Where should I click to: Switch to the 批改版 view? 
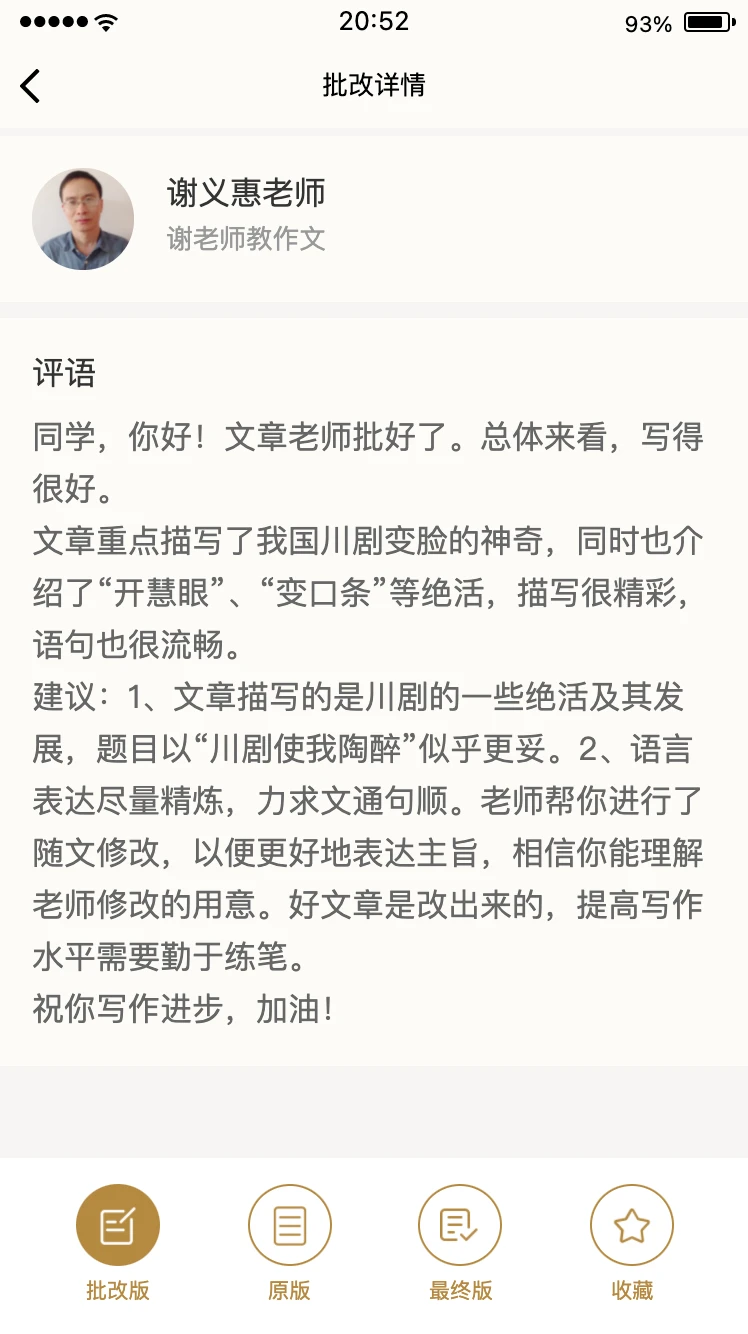coord(118,1244)
